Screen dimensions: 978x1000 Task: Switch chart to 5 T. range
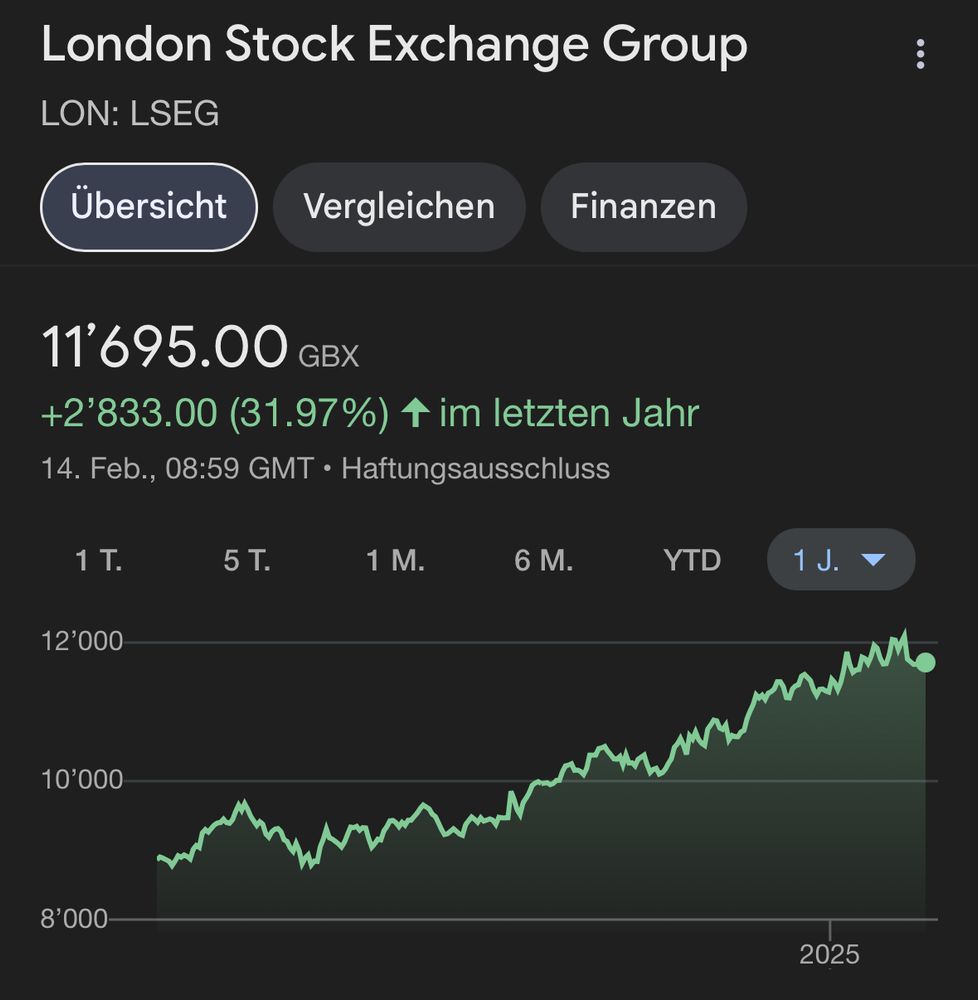click(247, 560)
